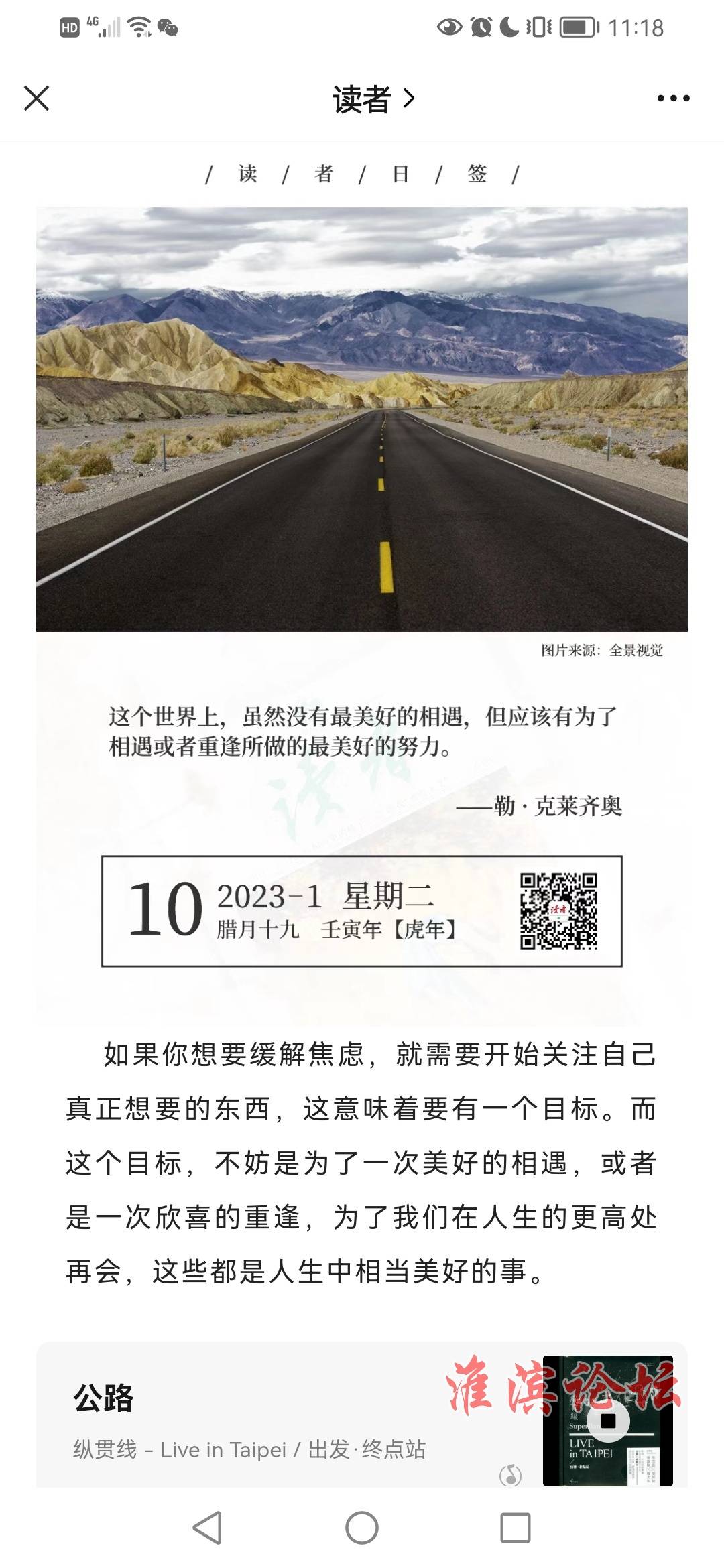Screen dimensions: 724x1568
Task: Close the article page
Action: pyautogui.click(x=36, y=99)
